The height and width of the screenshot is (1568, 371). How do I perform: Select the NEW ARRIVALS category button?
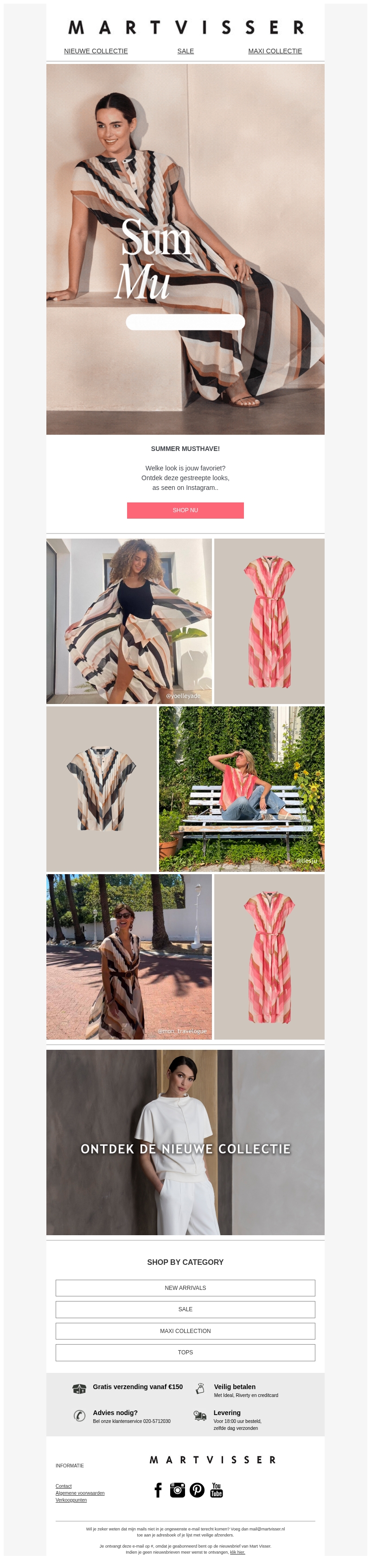tap(185, 1288)
